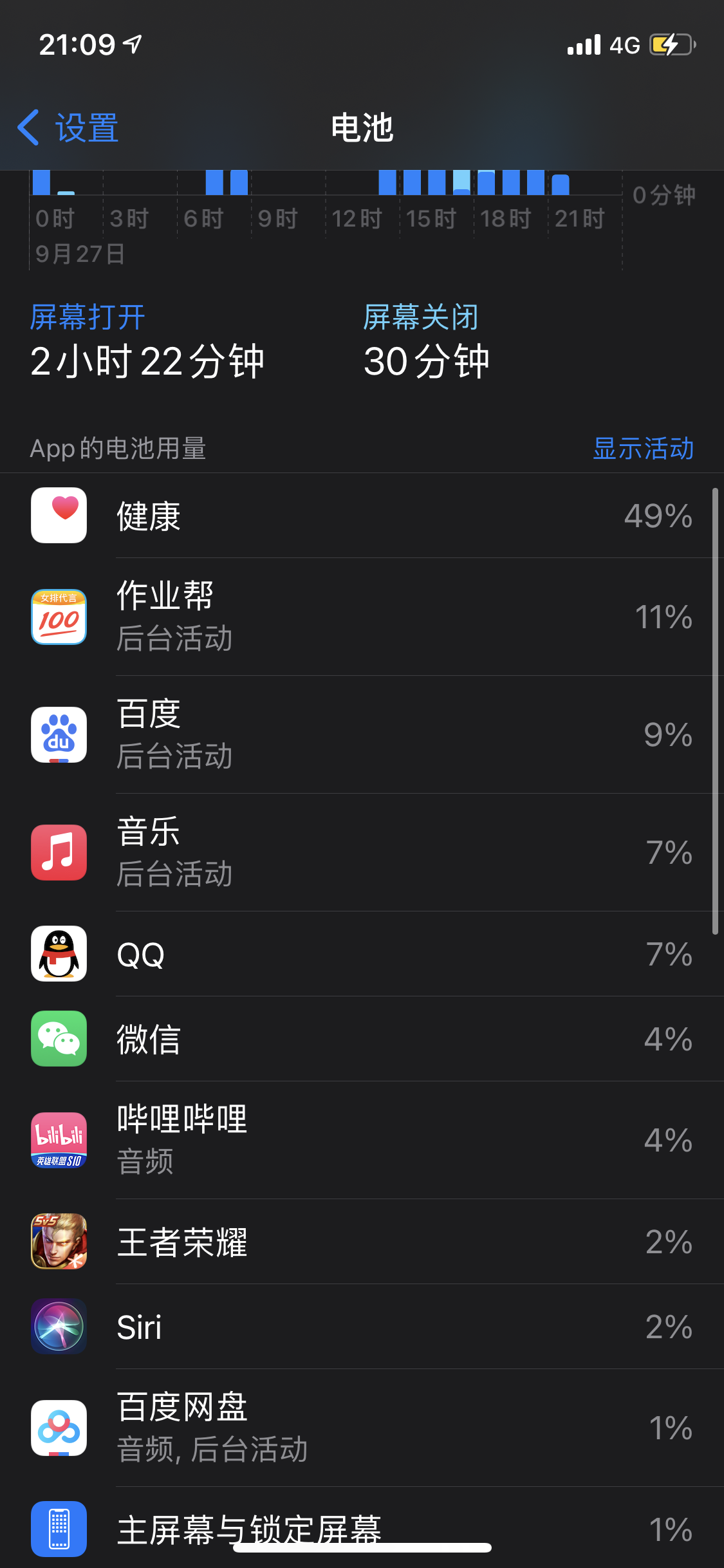This screenshot has height=1568, width=724.
Task: Tap the 百度网盘 battery usage row
Action: 362,1428
